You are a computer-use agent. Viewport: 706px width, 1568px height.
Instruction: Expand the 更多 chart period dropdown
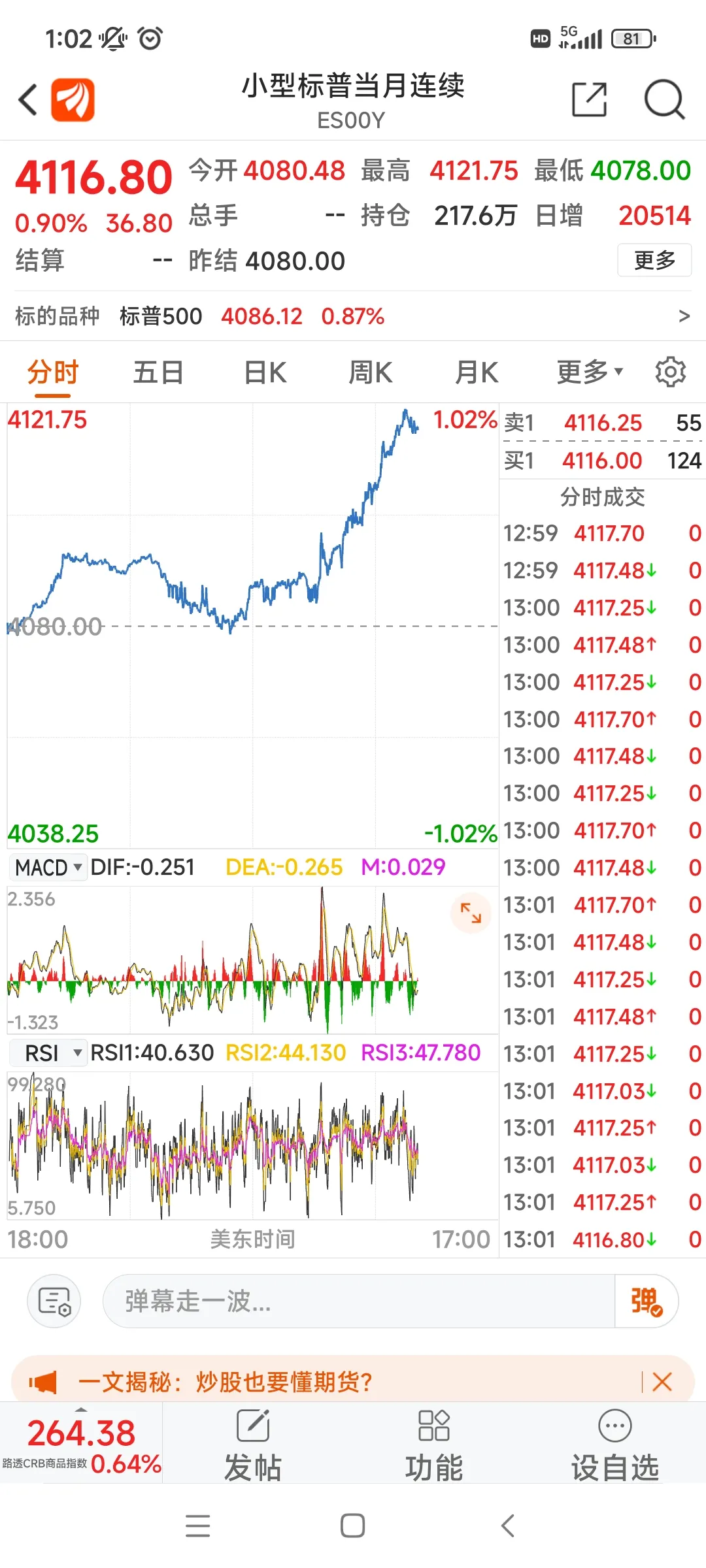(x=588, y=373)
